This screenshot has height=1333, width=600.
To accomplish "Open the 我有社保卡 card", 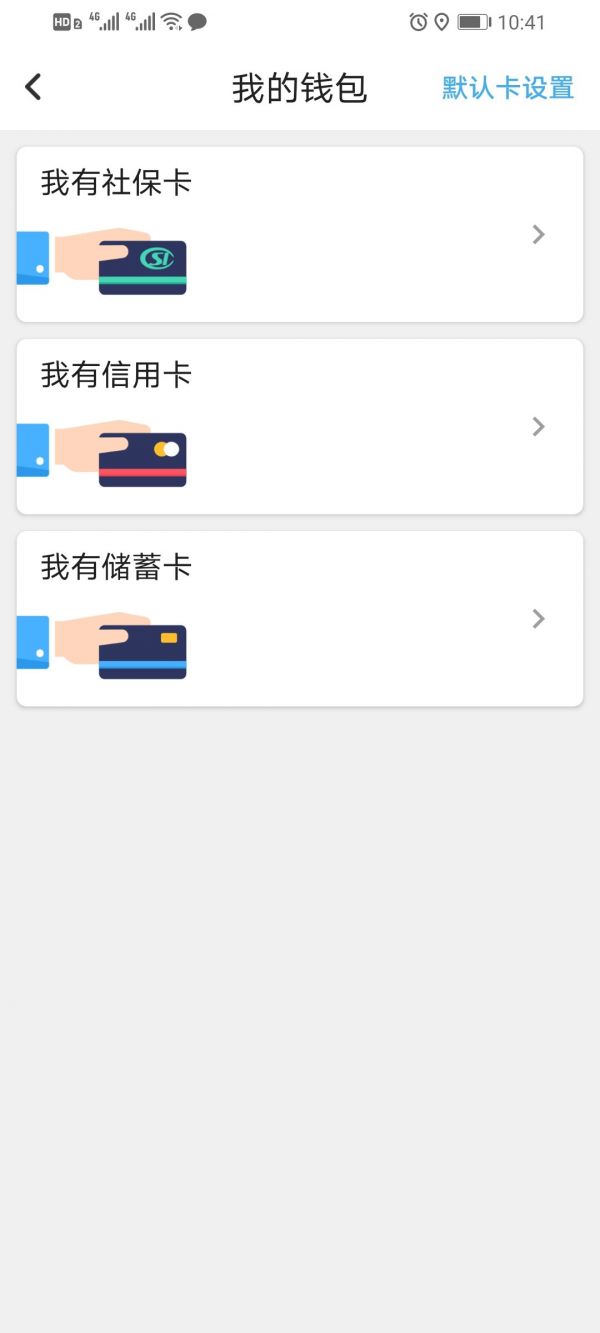I will coord(300,235).
